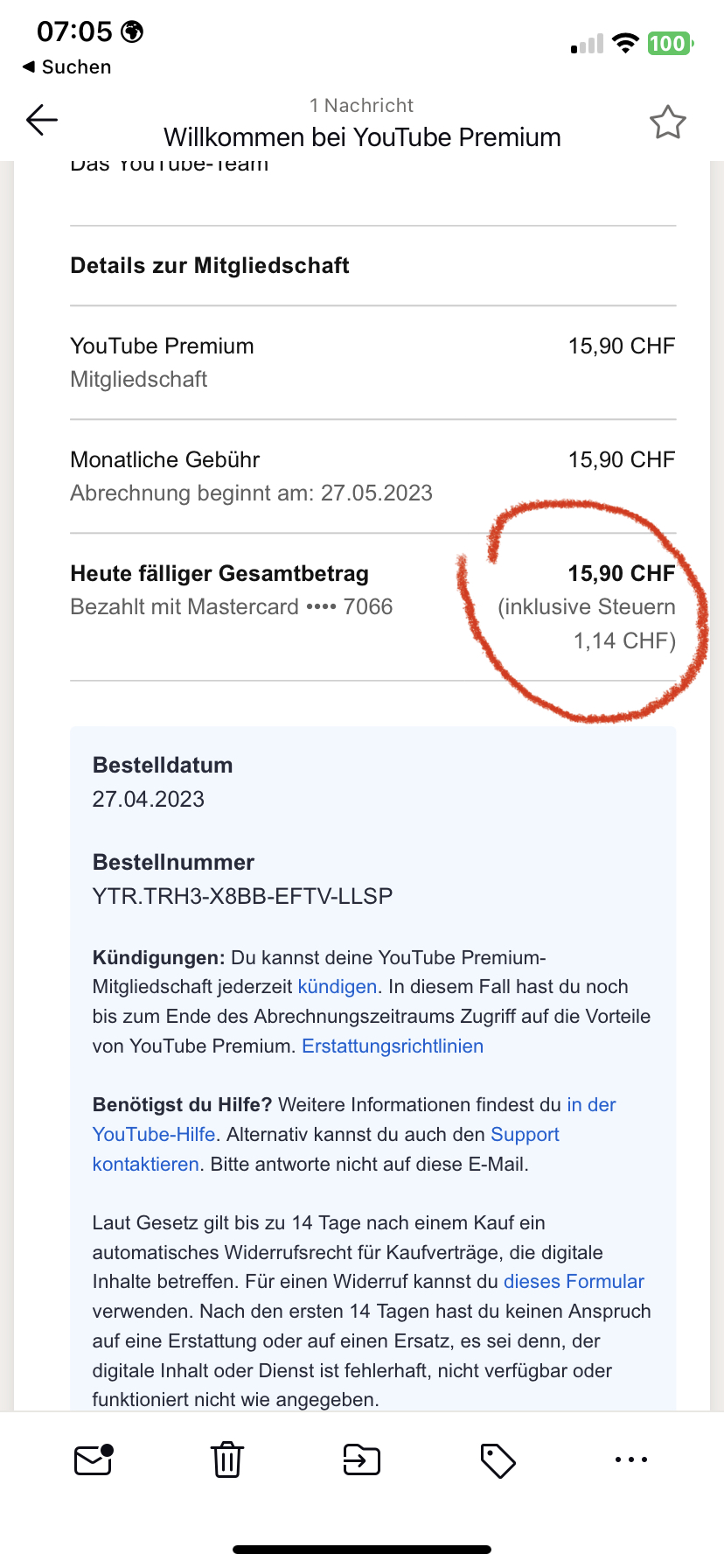The height and width of the screenshot is (1568, 724).
Task: Mark the message as unread
Action: tap(94, 1459)
